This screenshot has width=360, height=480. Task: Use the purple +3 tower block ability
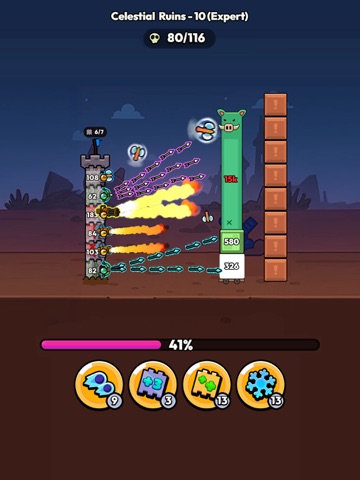click(x=153, y=385)
